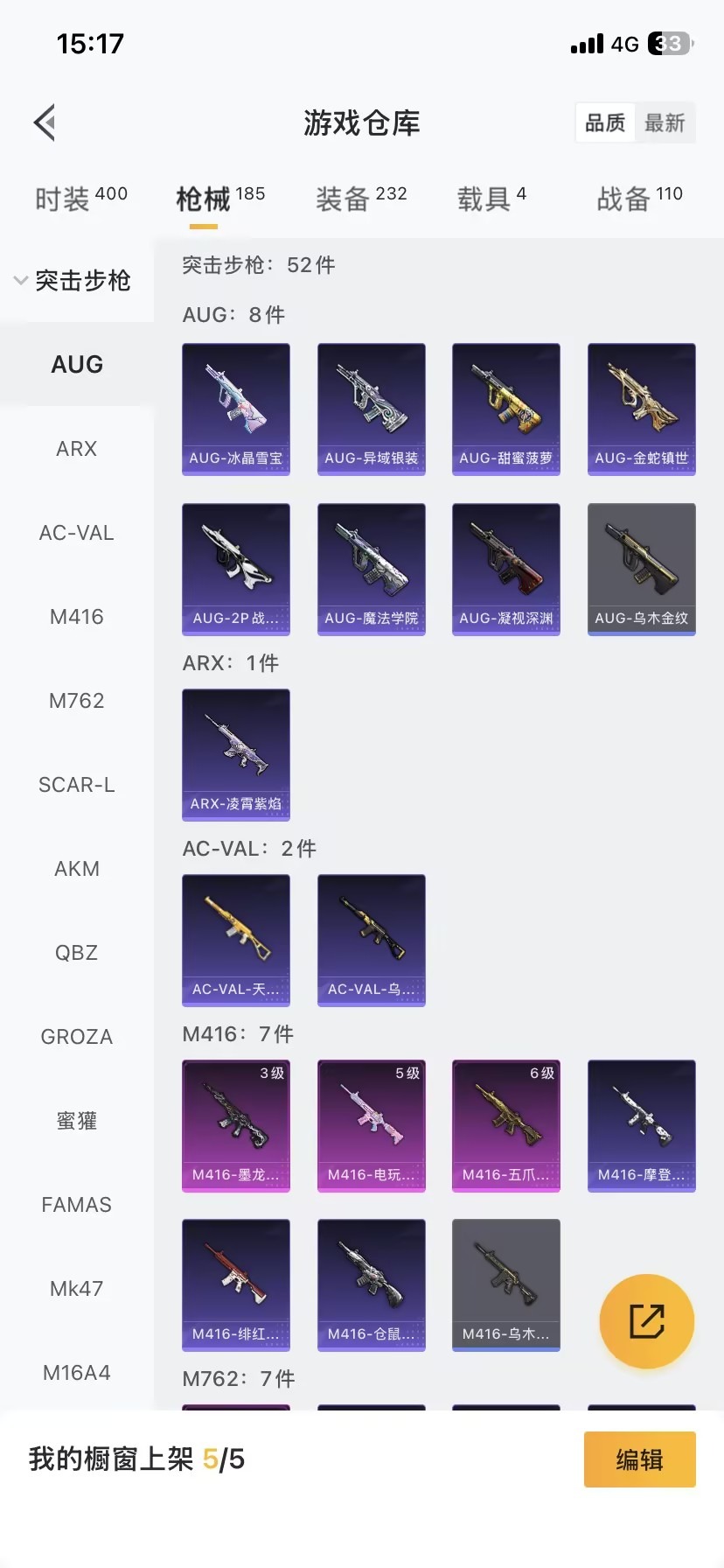Collapse the 突击步枪 category

pos(73,281)
